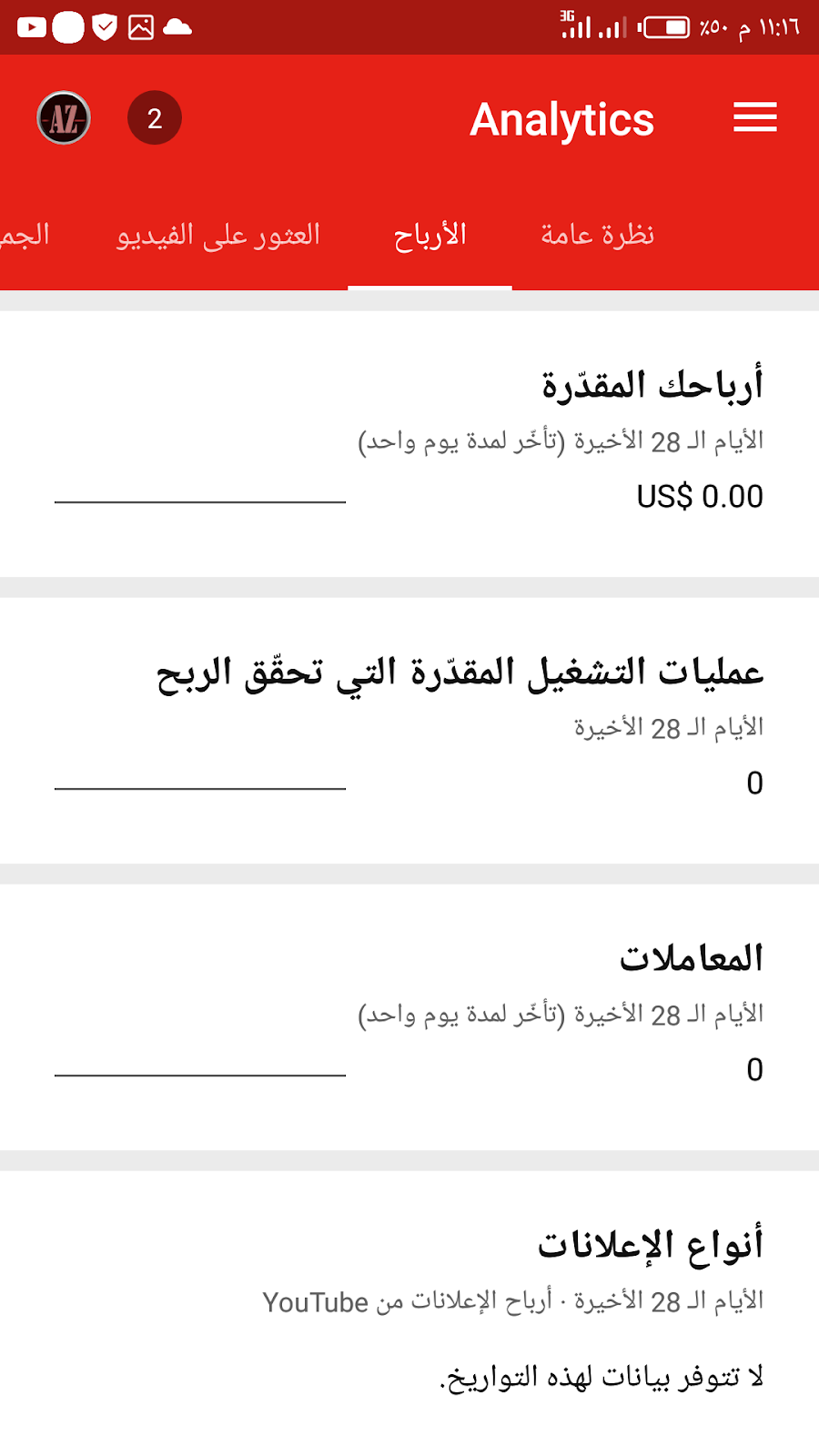This screenshot has width=819, height=1456.
Task: Open the AZ channel account avatar
Action: [64, 118]
